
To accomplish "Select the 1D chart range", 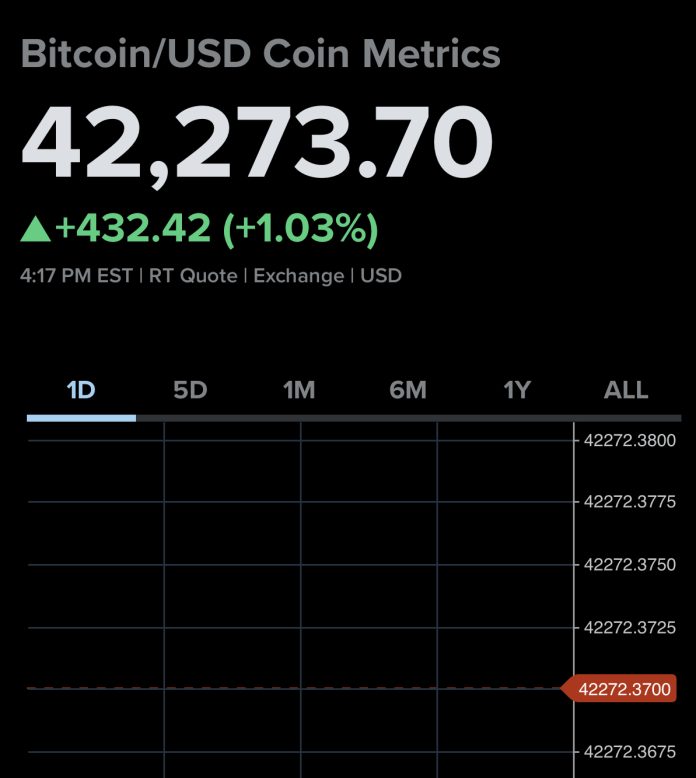I will coord(81,390).
